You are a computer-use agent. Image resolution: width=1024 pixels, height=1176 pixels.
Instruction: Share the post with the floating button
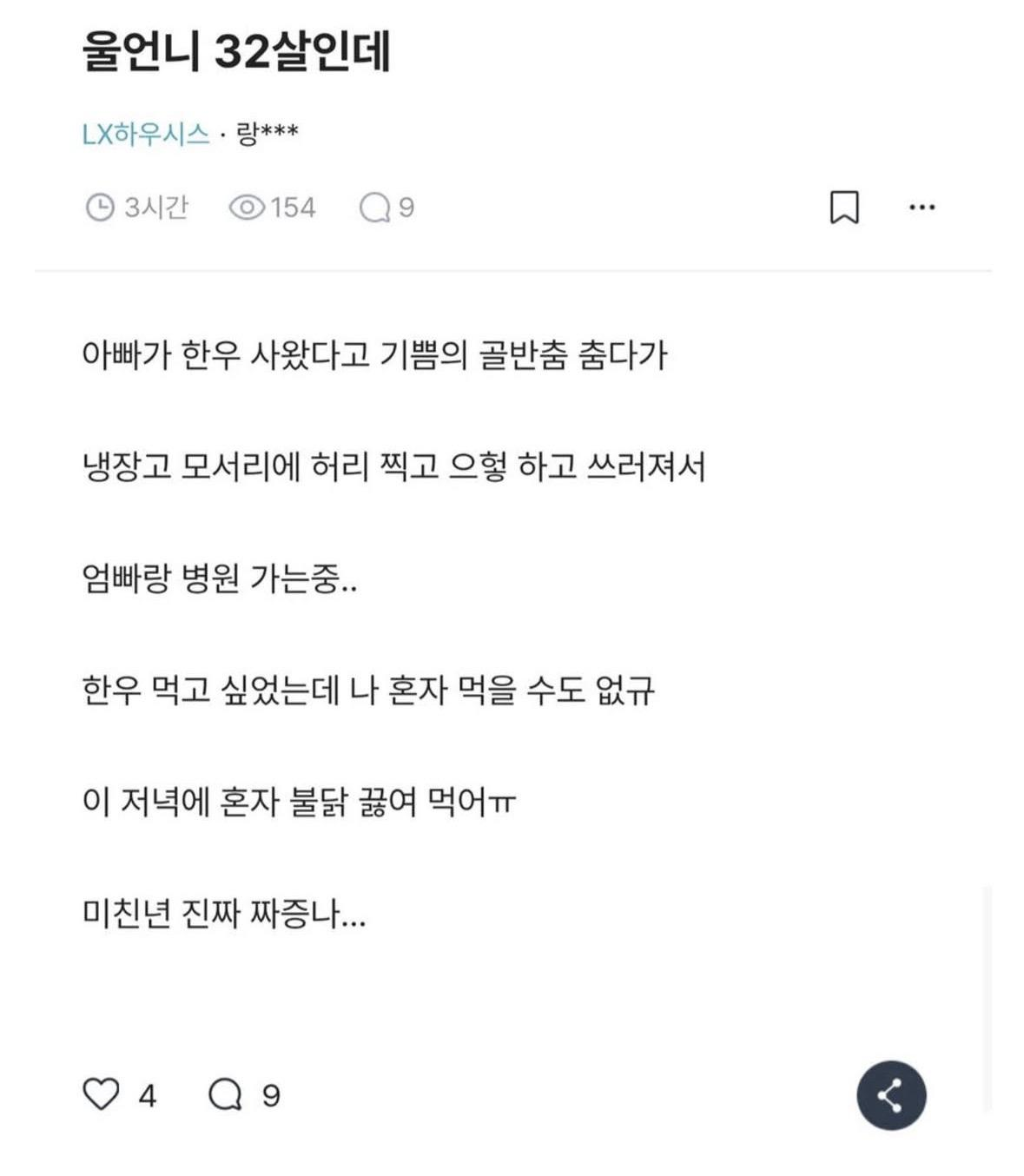click(x=891, y=1095)
